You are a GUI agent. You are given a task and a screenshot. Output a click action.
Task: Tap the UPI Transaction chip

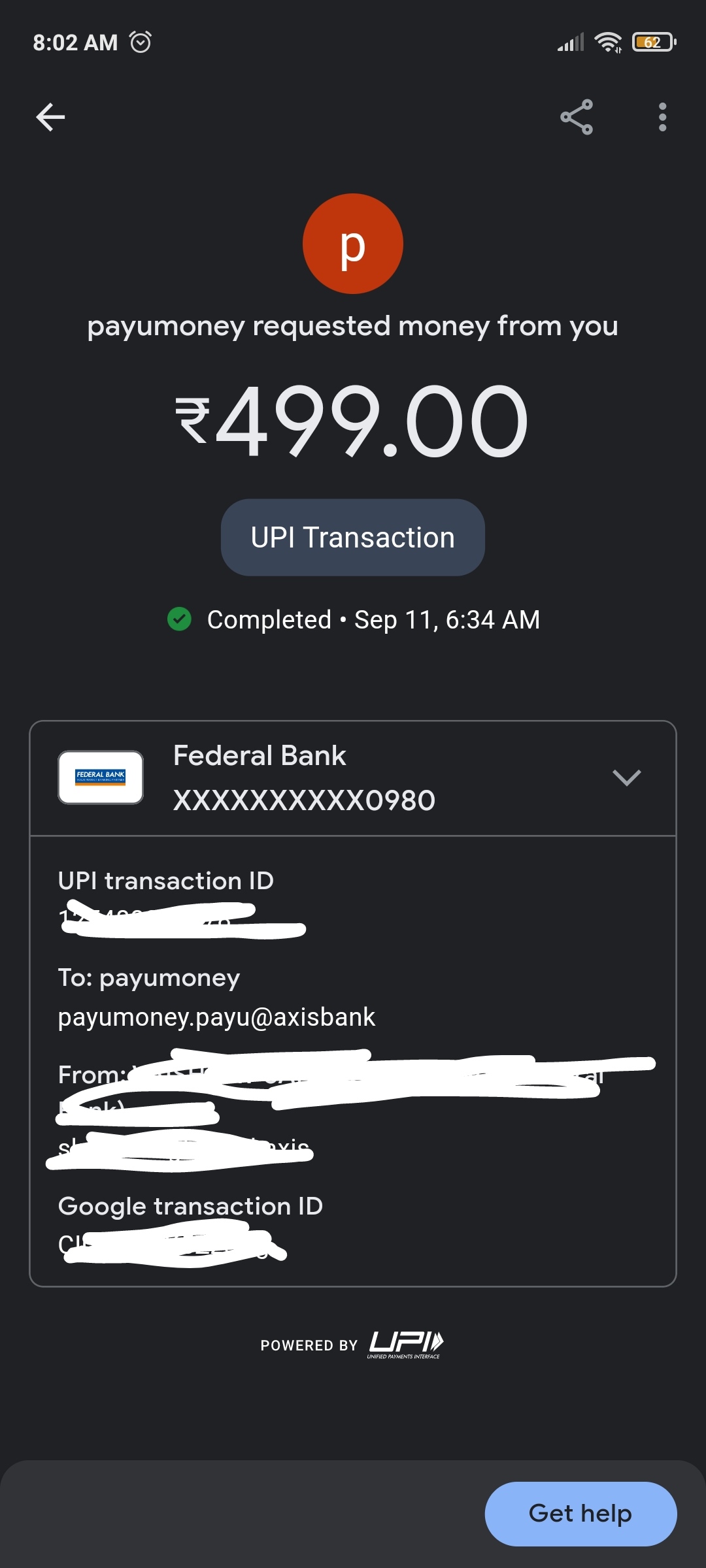(353, 538)
